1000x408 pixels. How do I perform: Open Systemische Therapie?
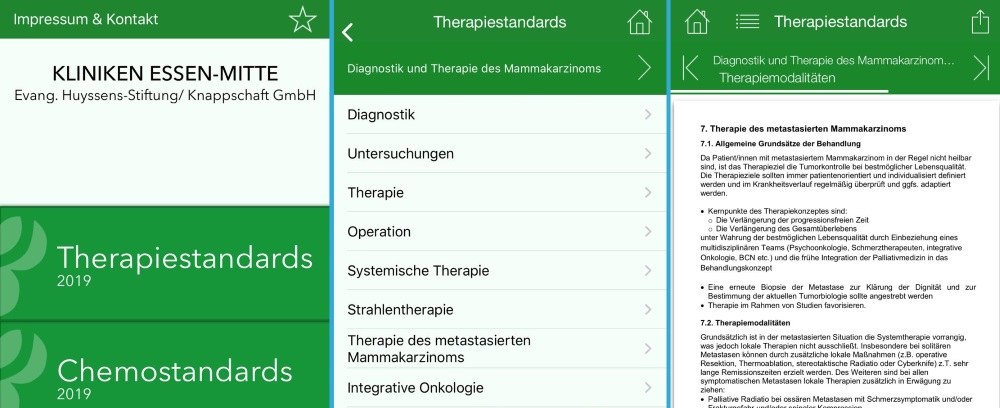point(498,271)
